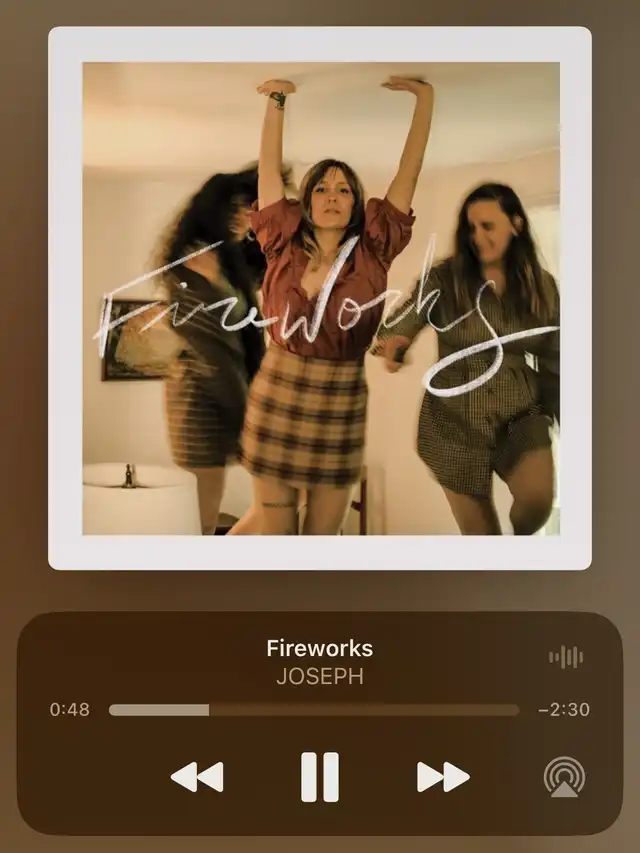
Task: Tap the Fireworks album artwork
Action: coord(320,298)
